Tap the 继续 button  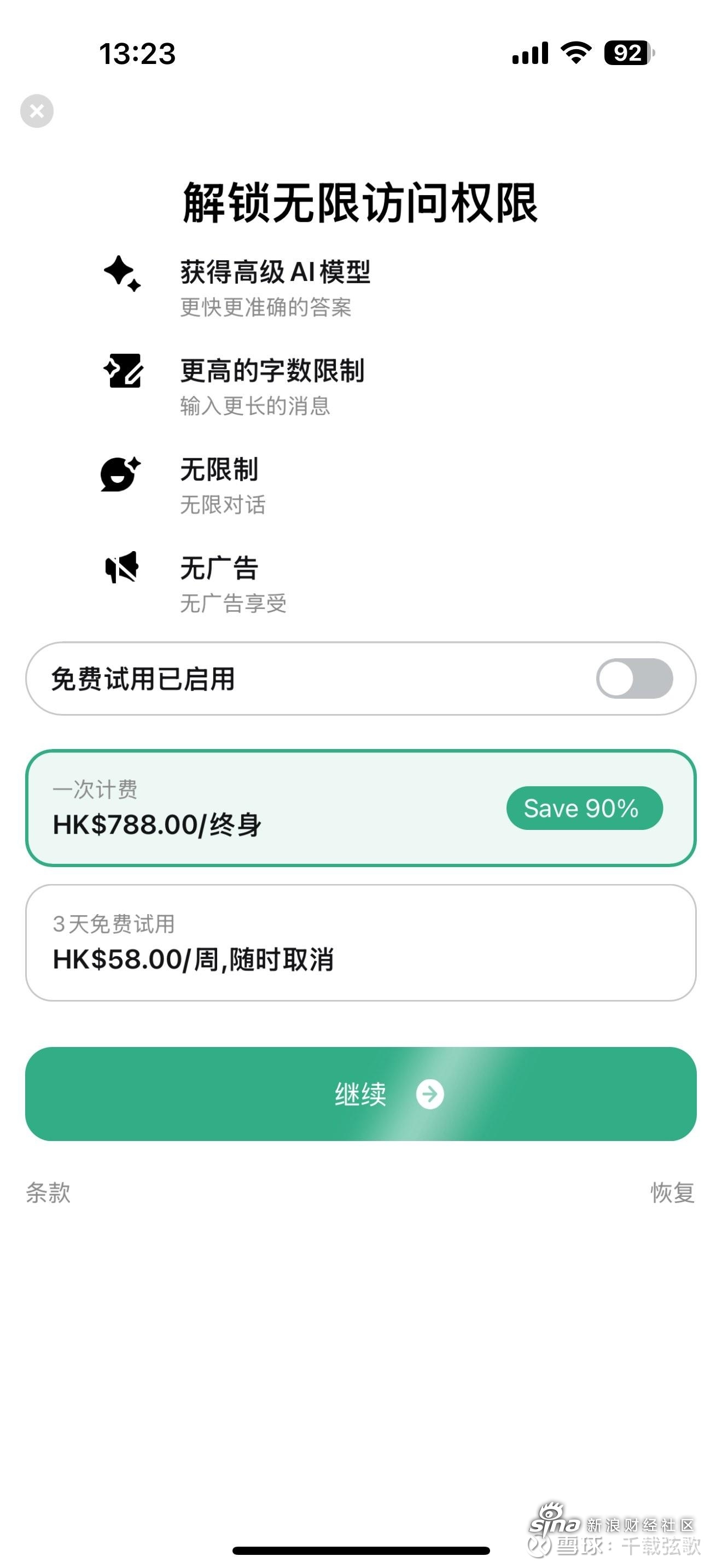(361, 1094)
